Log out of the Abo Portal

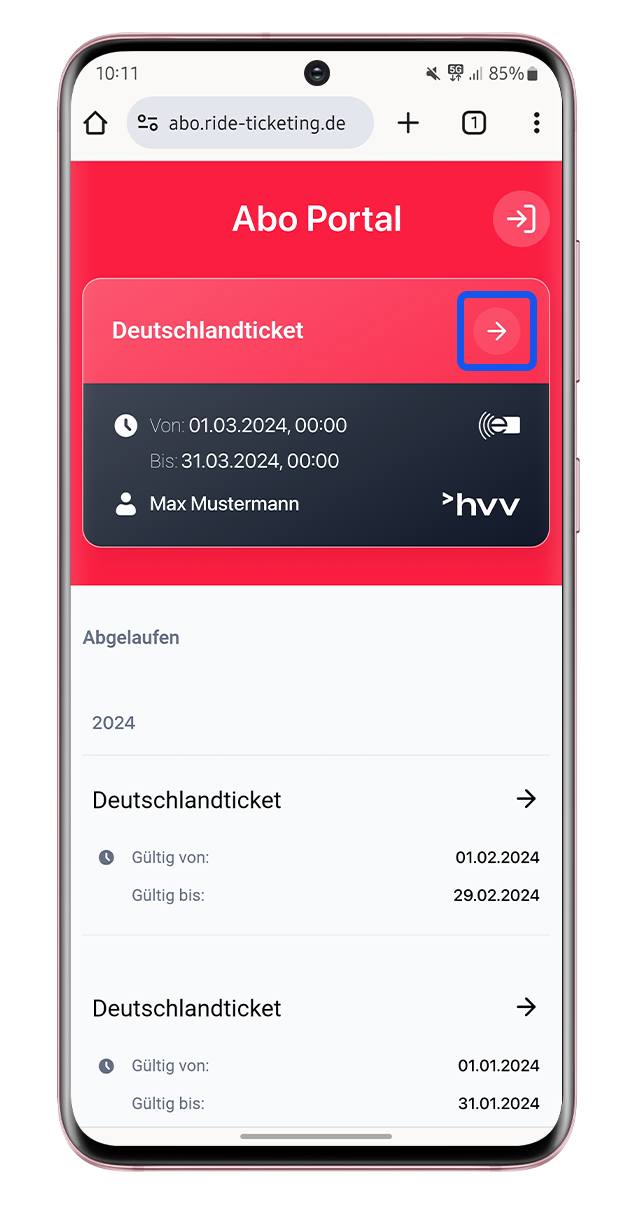point(521,219)
